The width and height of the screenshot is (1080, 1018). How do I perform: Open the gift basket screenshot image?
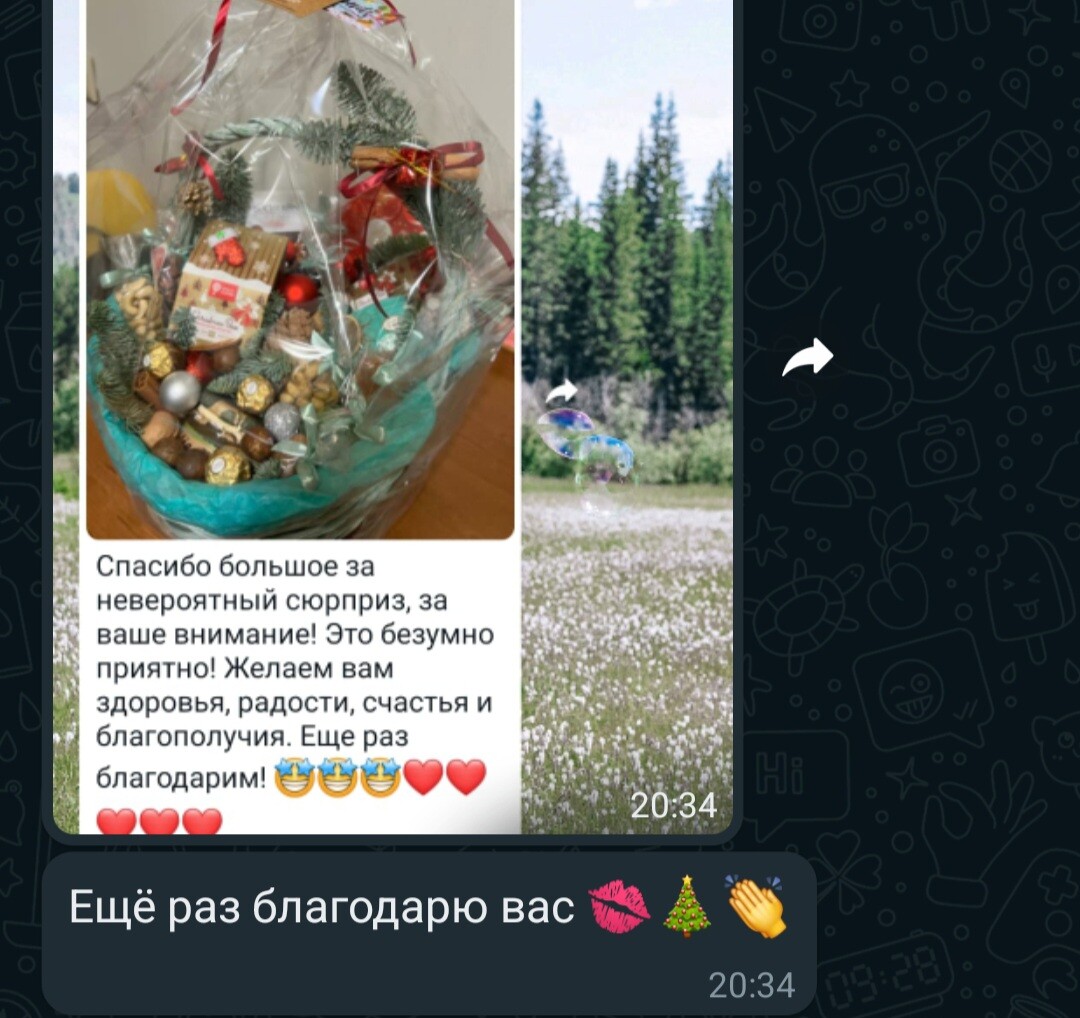pyautogui.click(x=300, y=300)
